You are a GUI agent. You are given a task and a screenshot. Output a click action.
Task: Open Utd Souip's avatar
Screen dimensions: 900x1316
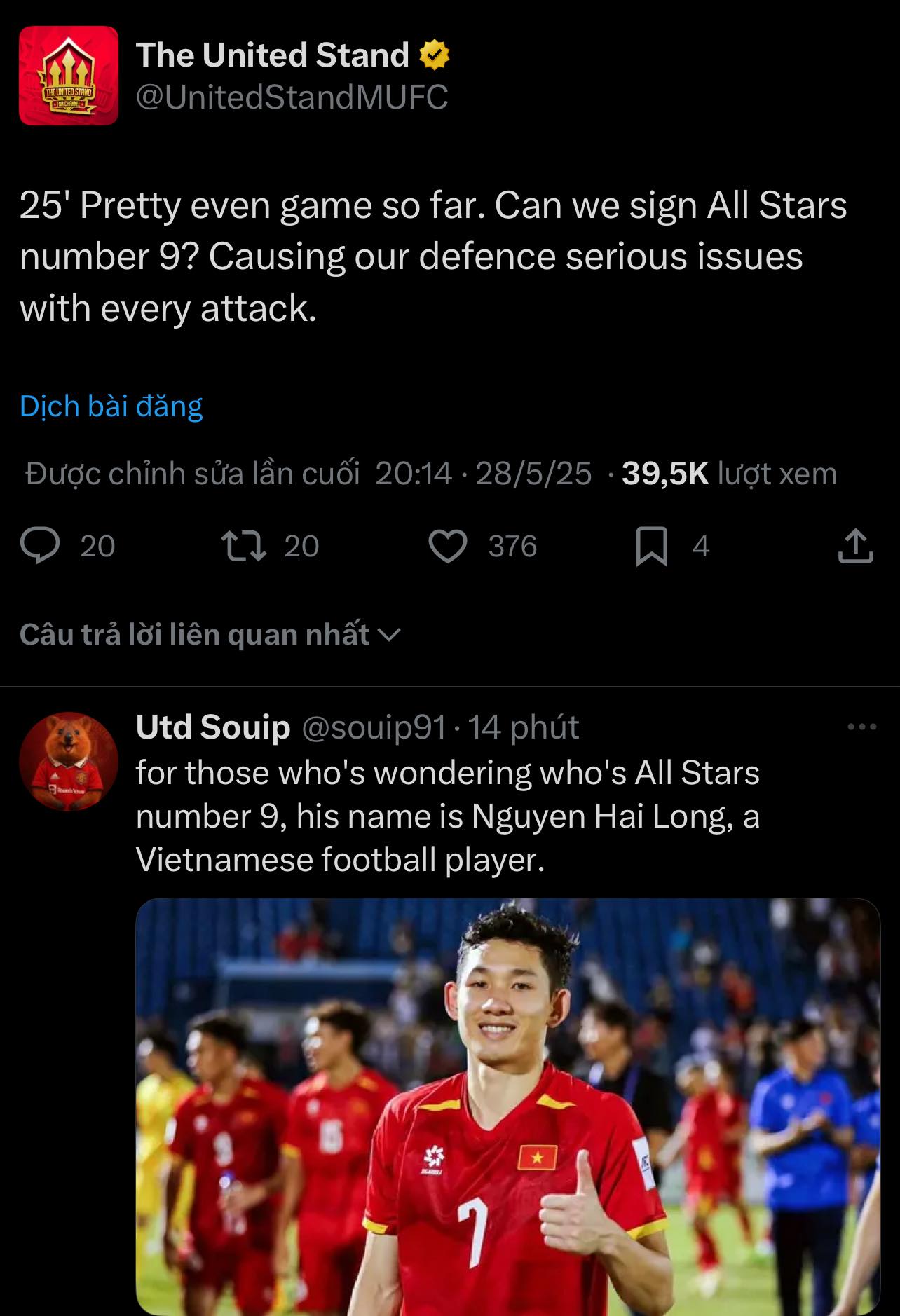(68, 762)
